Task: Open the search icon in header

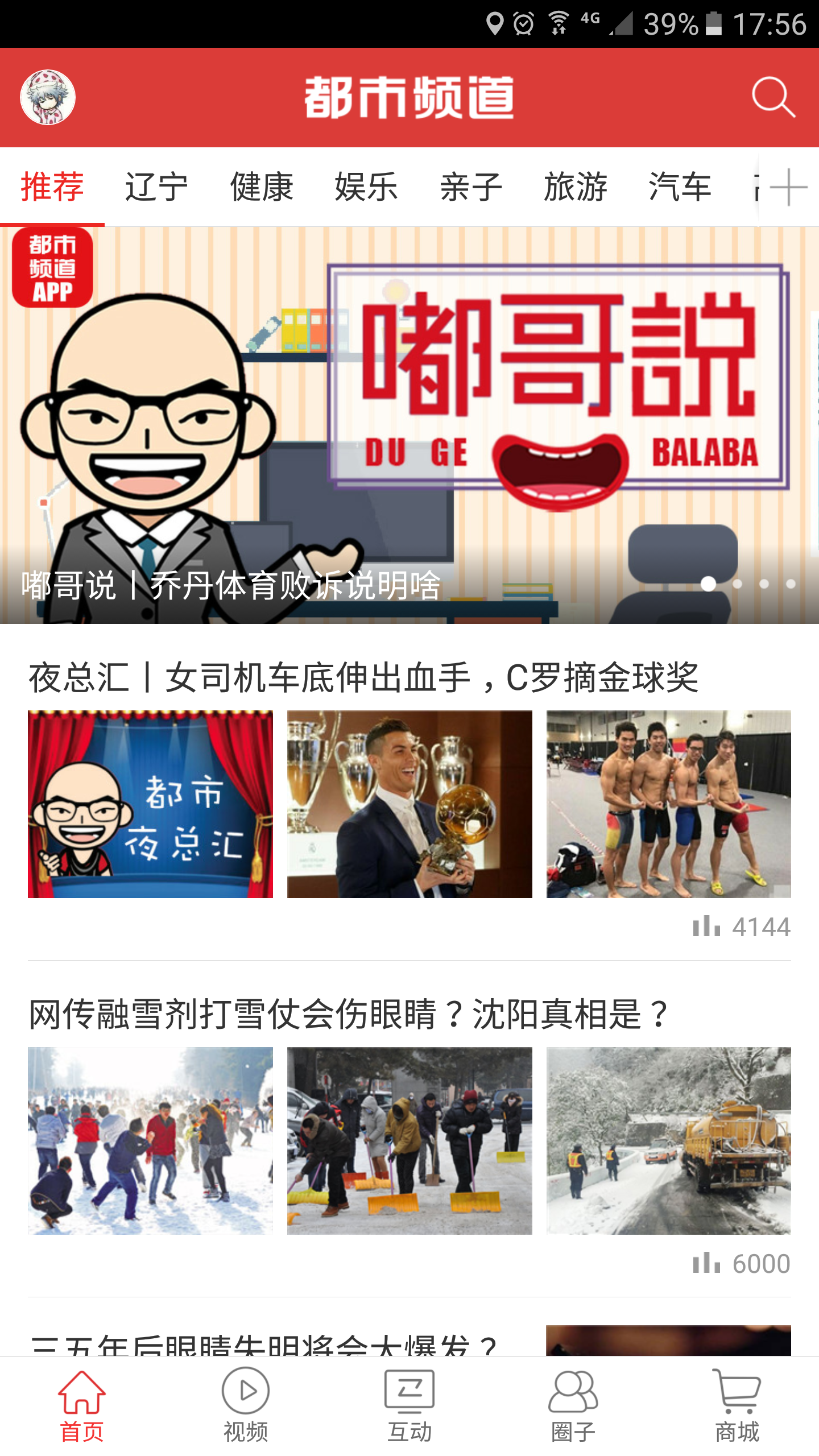Action: tap(773, 97)
